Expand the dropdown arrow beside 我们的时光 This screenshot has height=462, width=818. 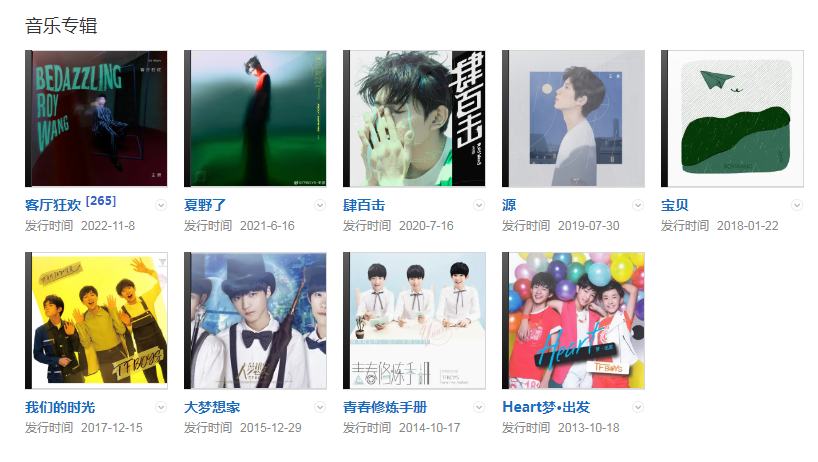[x=161, y=408]
